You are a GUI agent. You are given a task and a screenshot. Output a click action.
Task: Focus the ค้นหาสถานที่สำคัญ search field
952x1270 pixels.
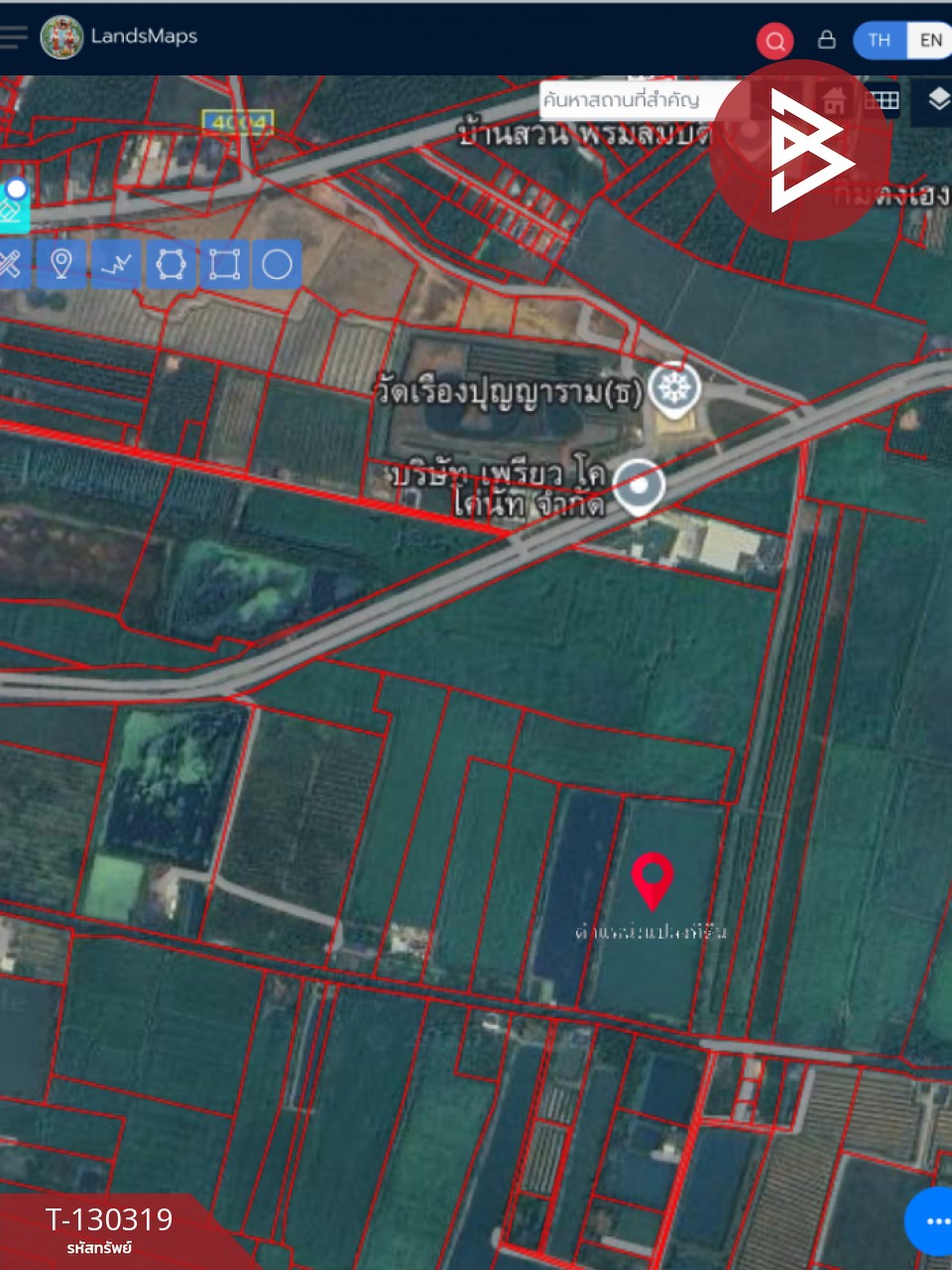click(x=625, y=99)
